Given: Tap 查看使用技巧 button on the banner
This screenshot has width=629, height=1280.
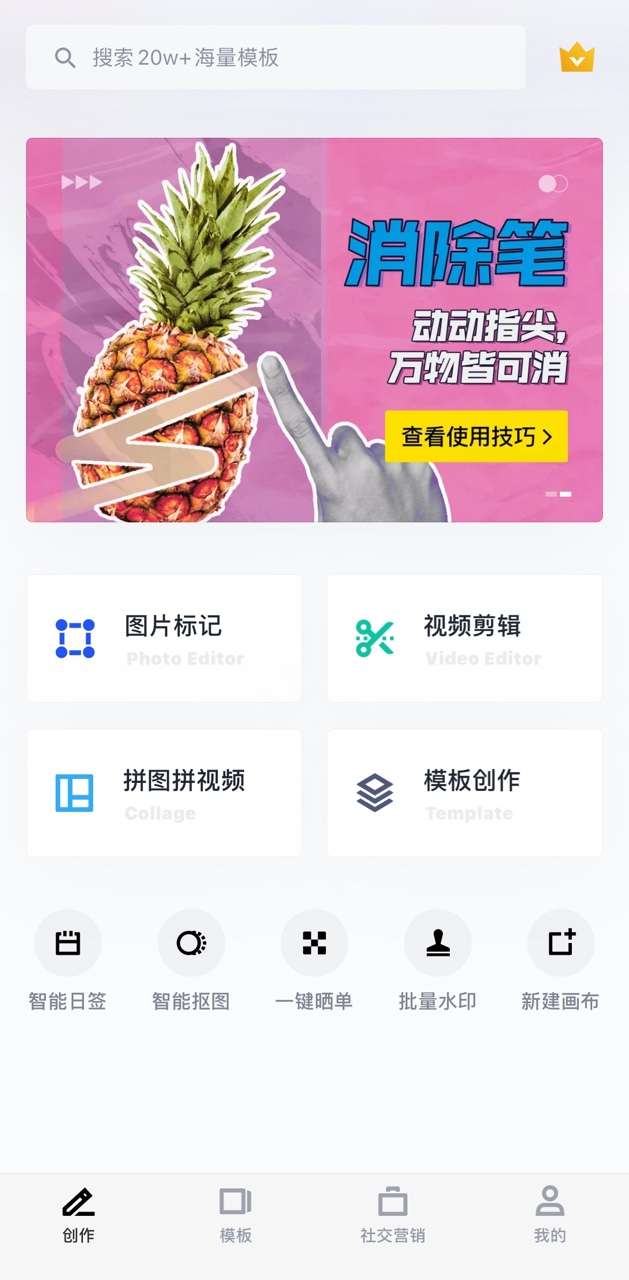Looking at the screenshot, I should [x=476, y=436].
